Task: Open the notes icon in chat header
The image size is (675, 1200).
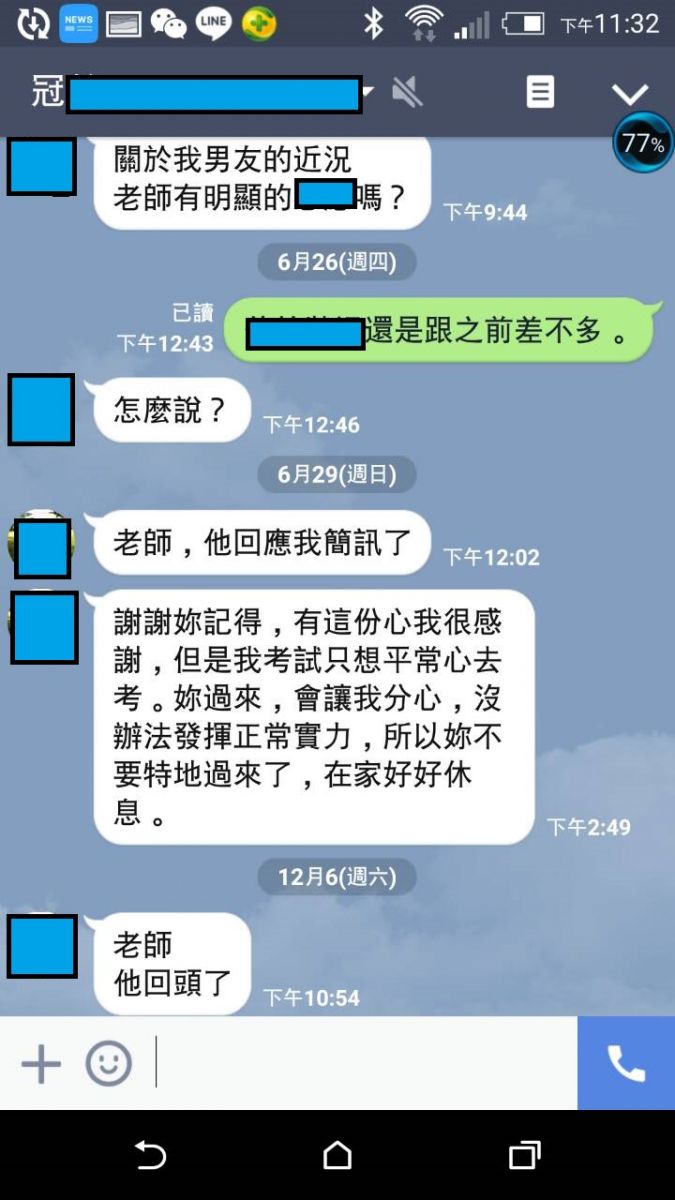Action: coord(540,93)
